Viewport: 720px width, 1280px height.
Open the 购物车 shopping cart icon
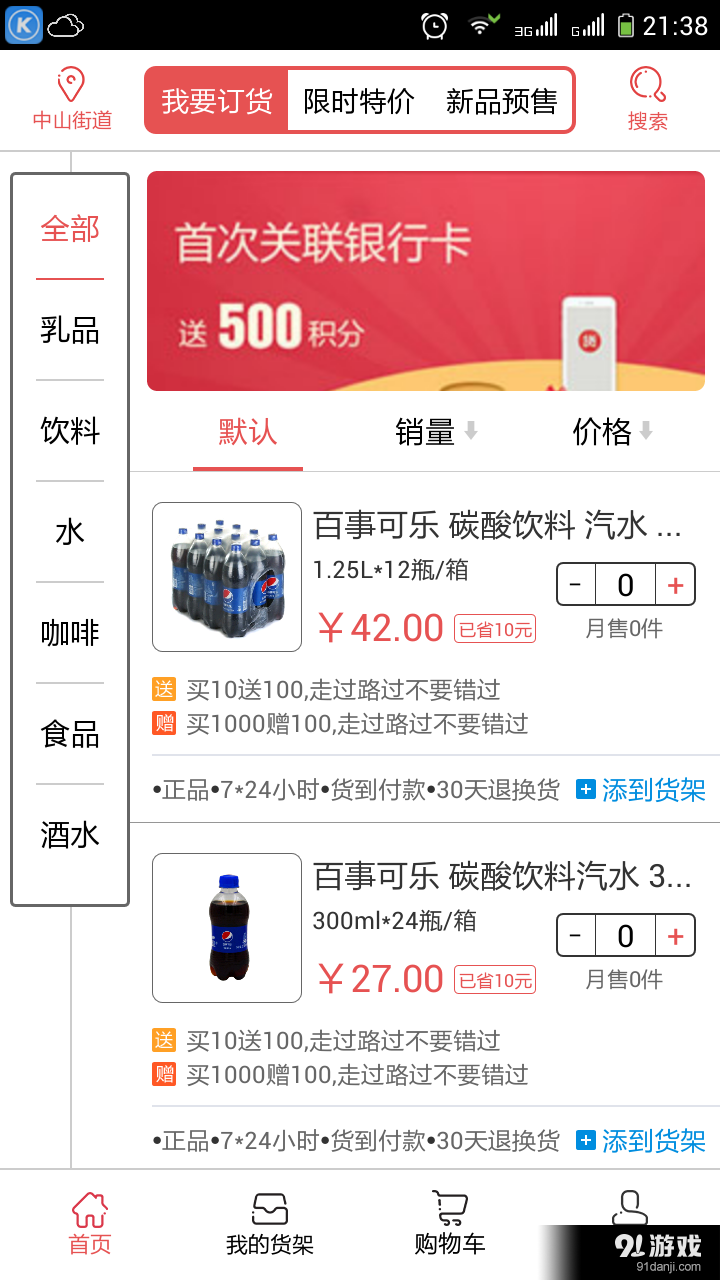point(449,1207)
